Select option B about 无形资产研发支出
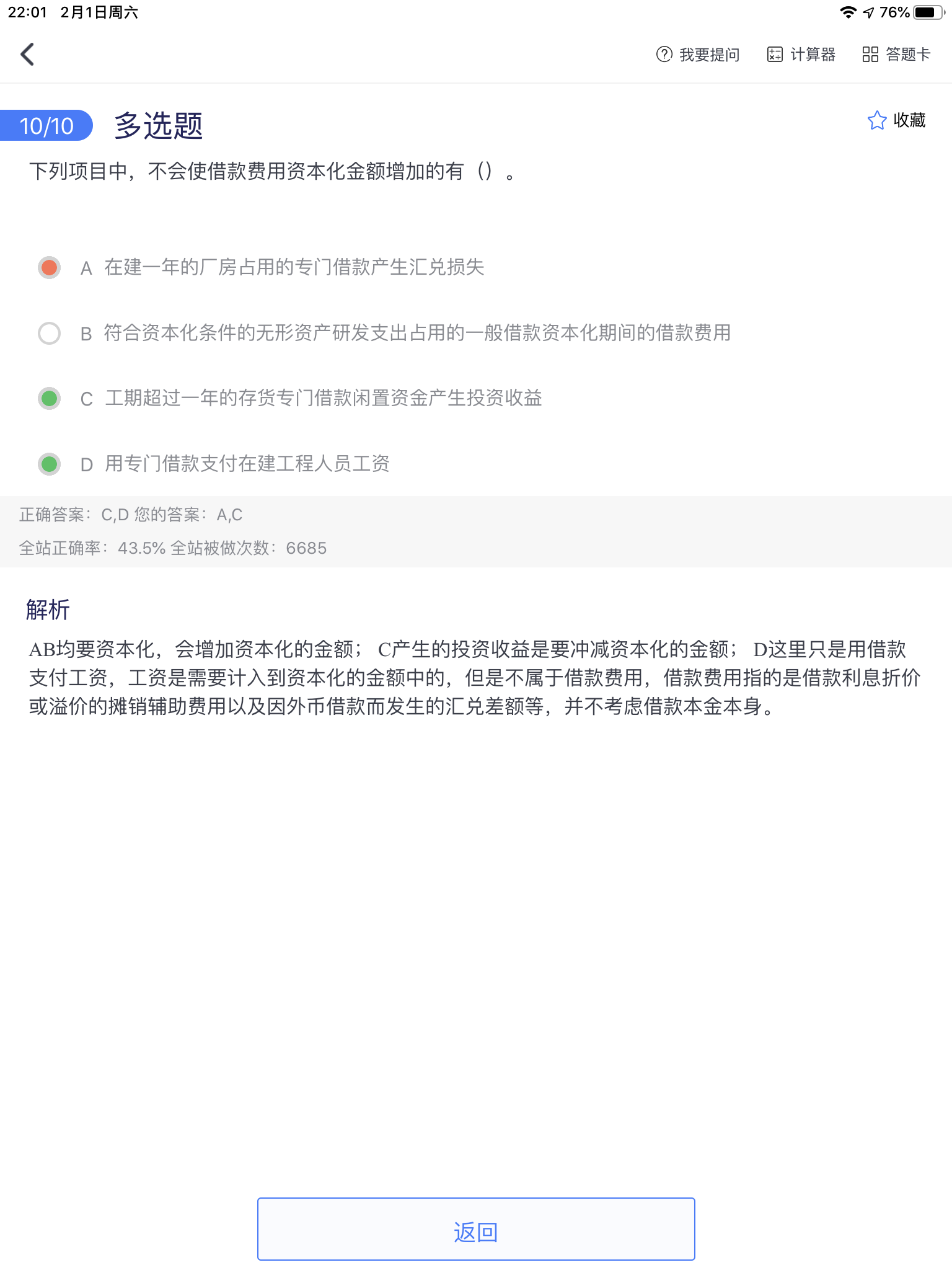The height and width of the screenshot is (1270, 952). tap(50, 333)
